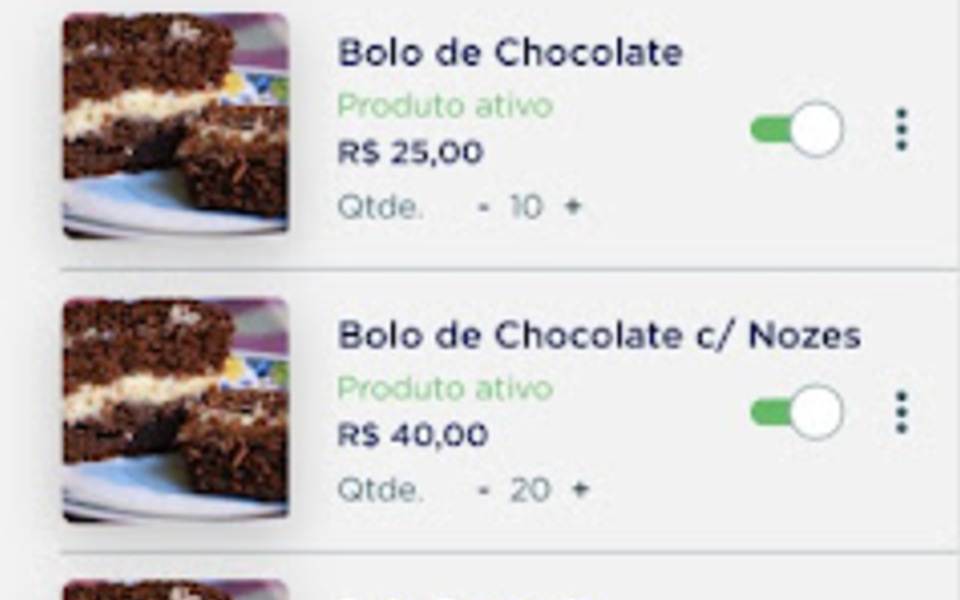Decrease the quantity of Bolo de Chocolate
The height and width of the screenshot is (600, 960).
pos(483,208)
